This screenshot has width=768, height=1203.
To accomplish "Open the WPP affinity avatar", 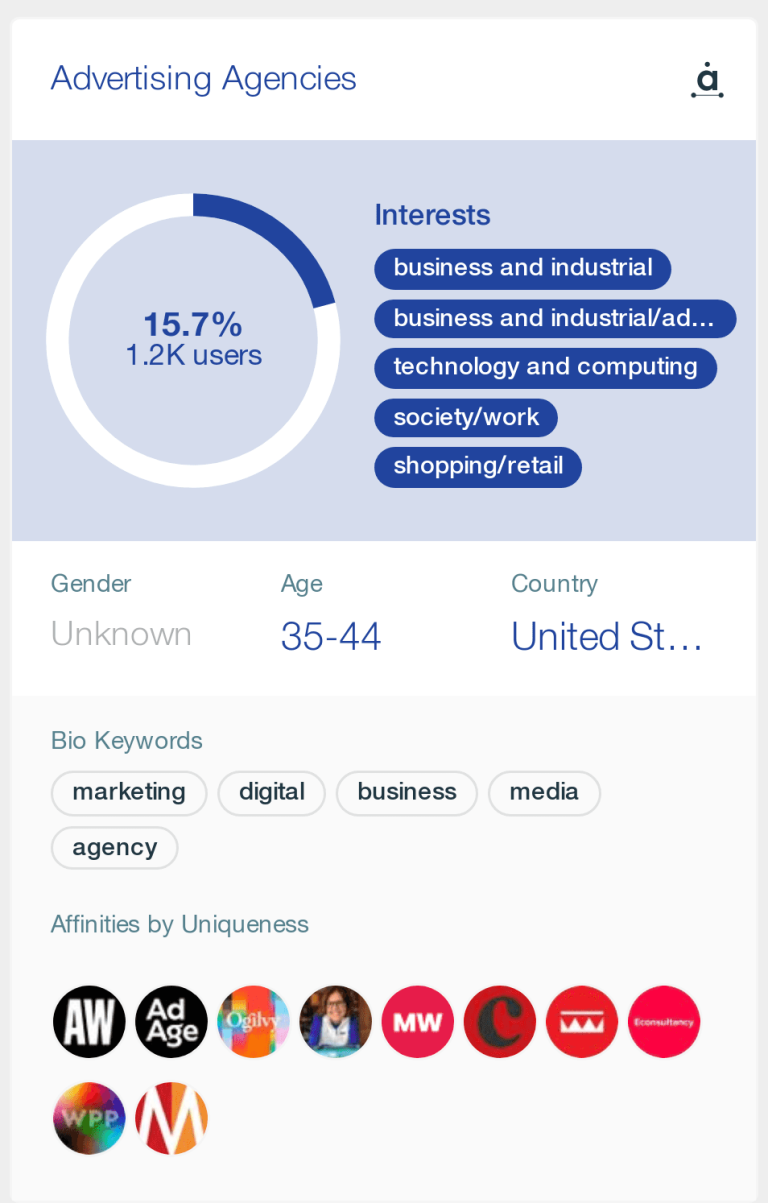I will click(x=89, y=1118).
